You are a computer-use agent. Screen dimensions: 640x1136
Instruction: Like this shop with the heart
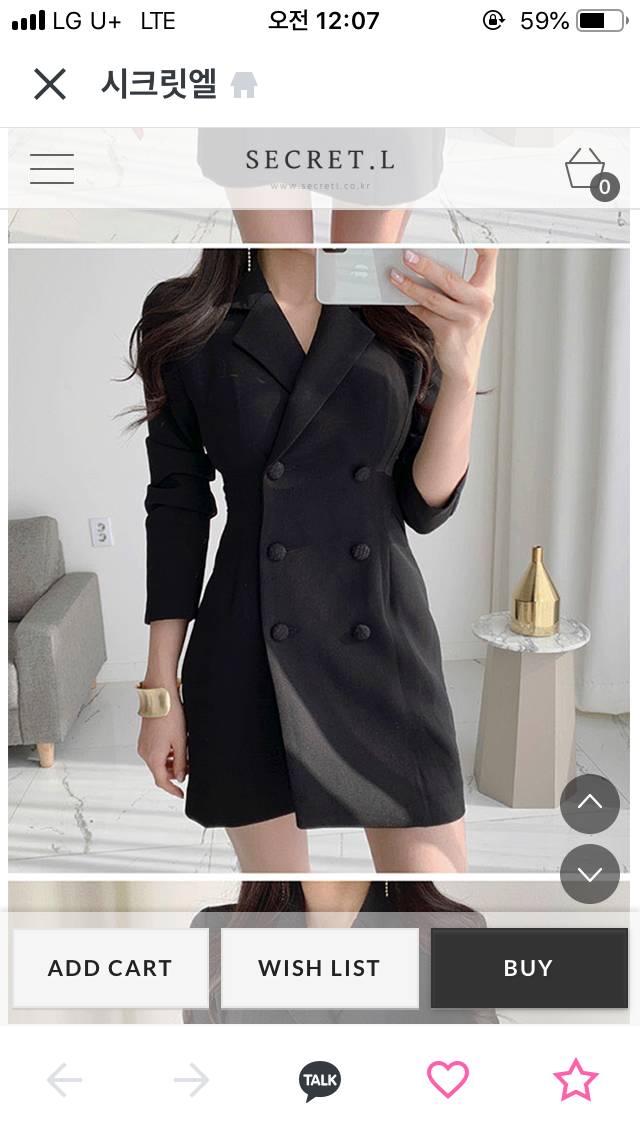[x=447, y=1080]
